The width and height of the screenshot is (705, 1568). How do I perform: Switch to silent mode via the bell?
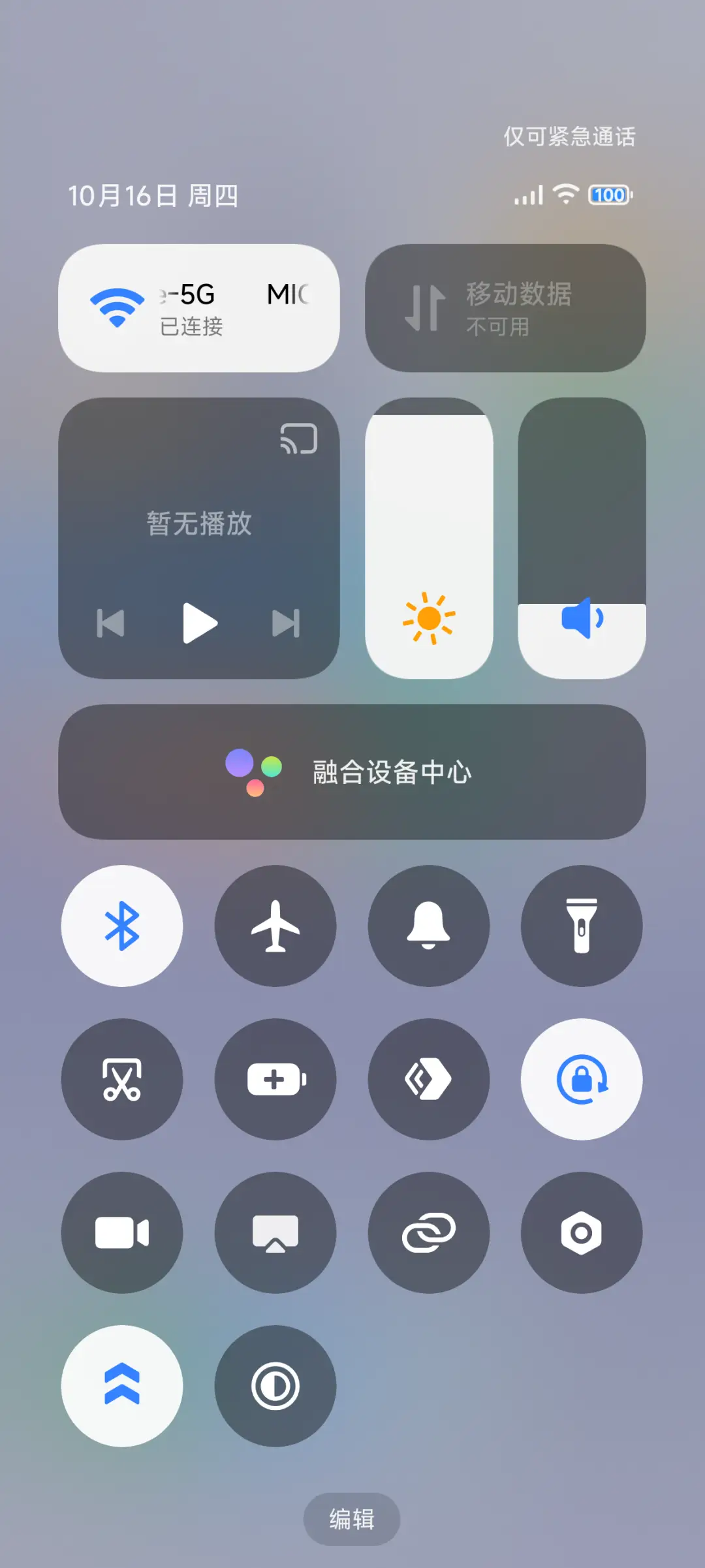429,927
